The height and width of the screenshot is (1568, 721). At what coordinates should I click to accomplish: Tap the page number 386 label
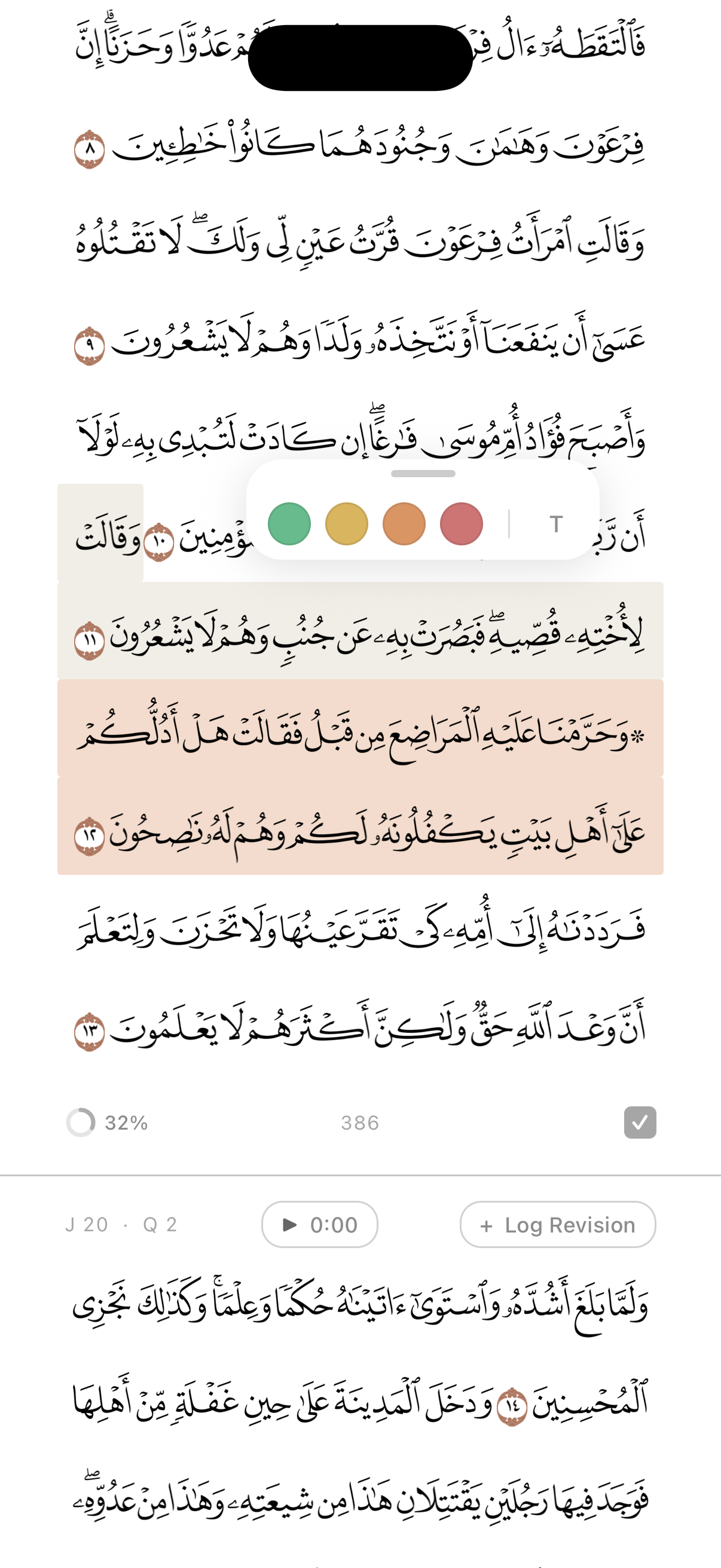pos(361,1123)
